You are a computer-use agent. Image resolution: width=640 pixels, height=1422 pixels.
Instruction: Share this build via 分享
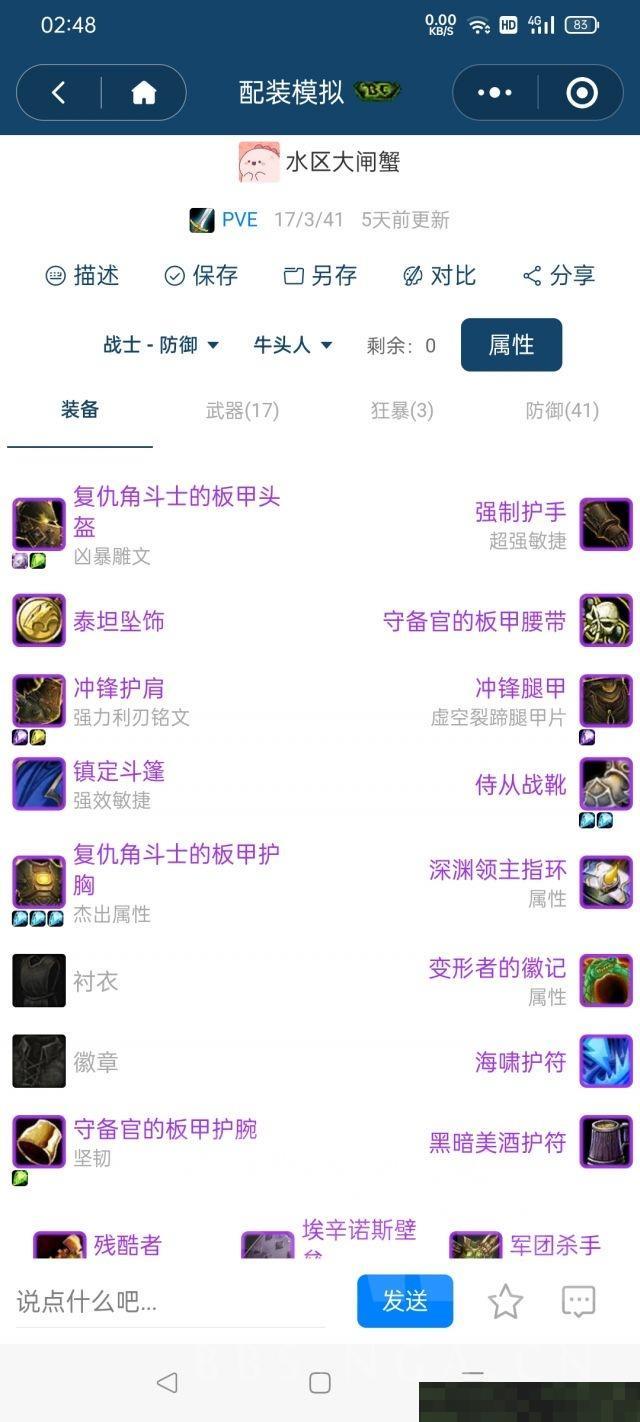click(558, 276)
